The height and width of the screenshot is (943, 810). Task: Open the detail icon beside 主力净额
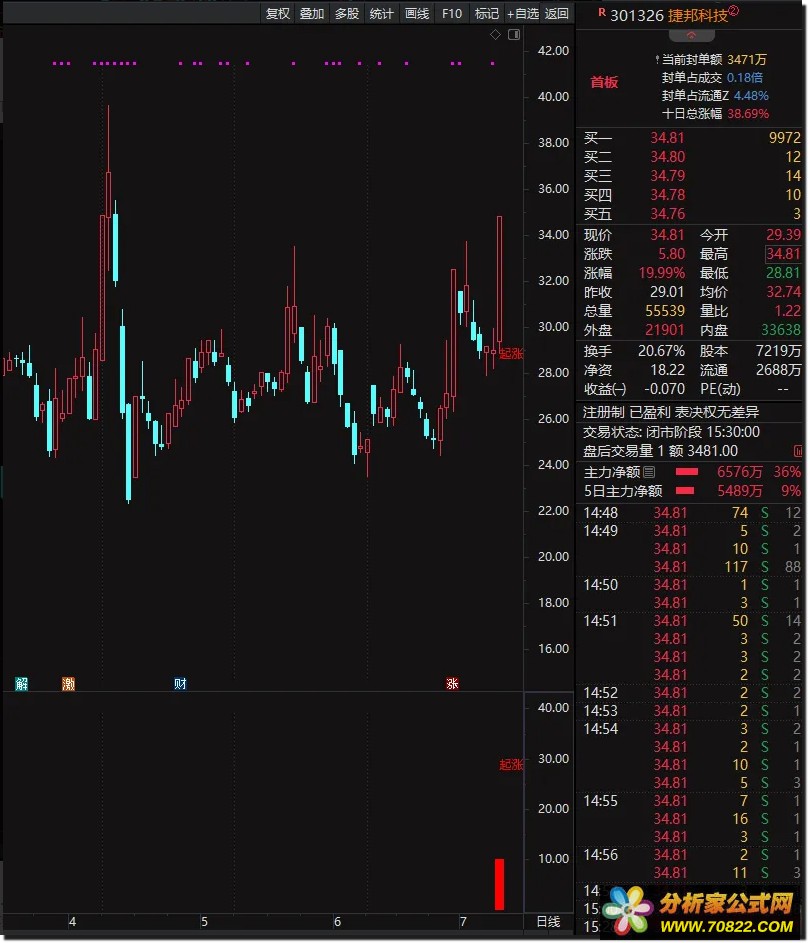pyautogui.click(x=648, y=472)
